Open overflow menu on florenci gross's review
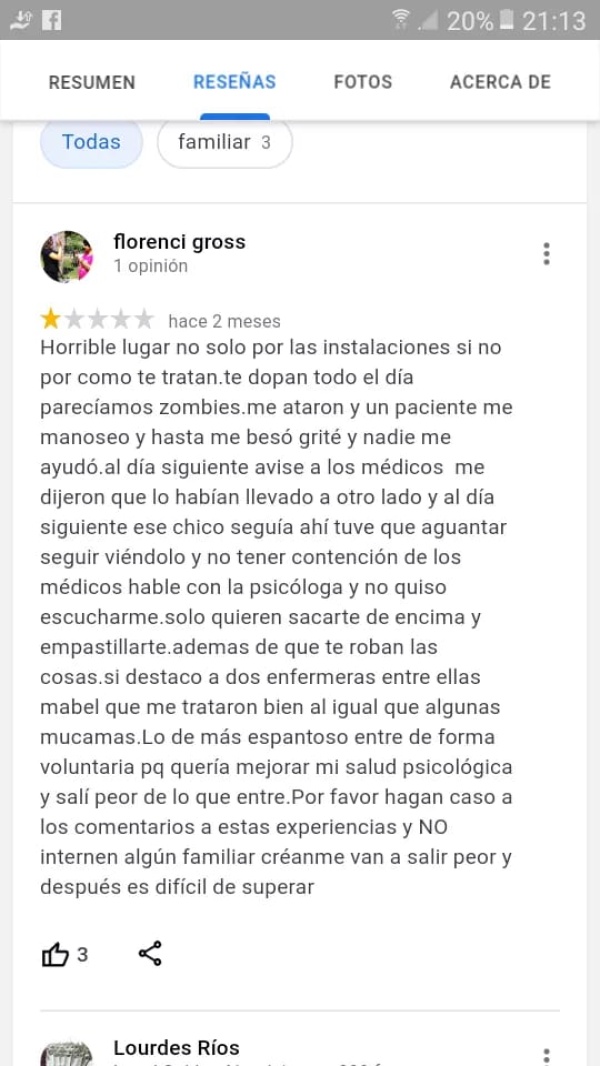Screen dimensions: 600x1066 pyautogui.click(x=546, y=254)
